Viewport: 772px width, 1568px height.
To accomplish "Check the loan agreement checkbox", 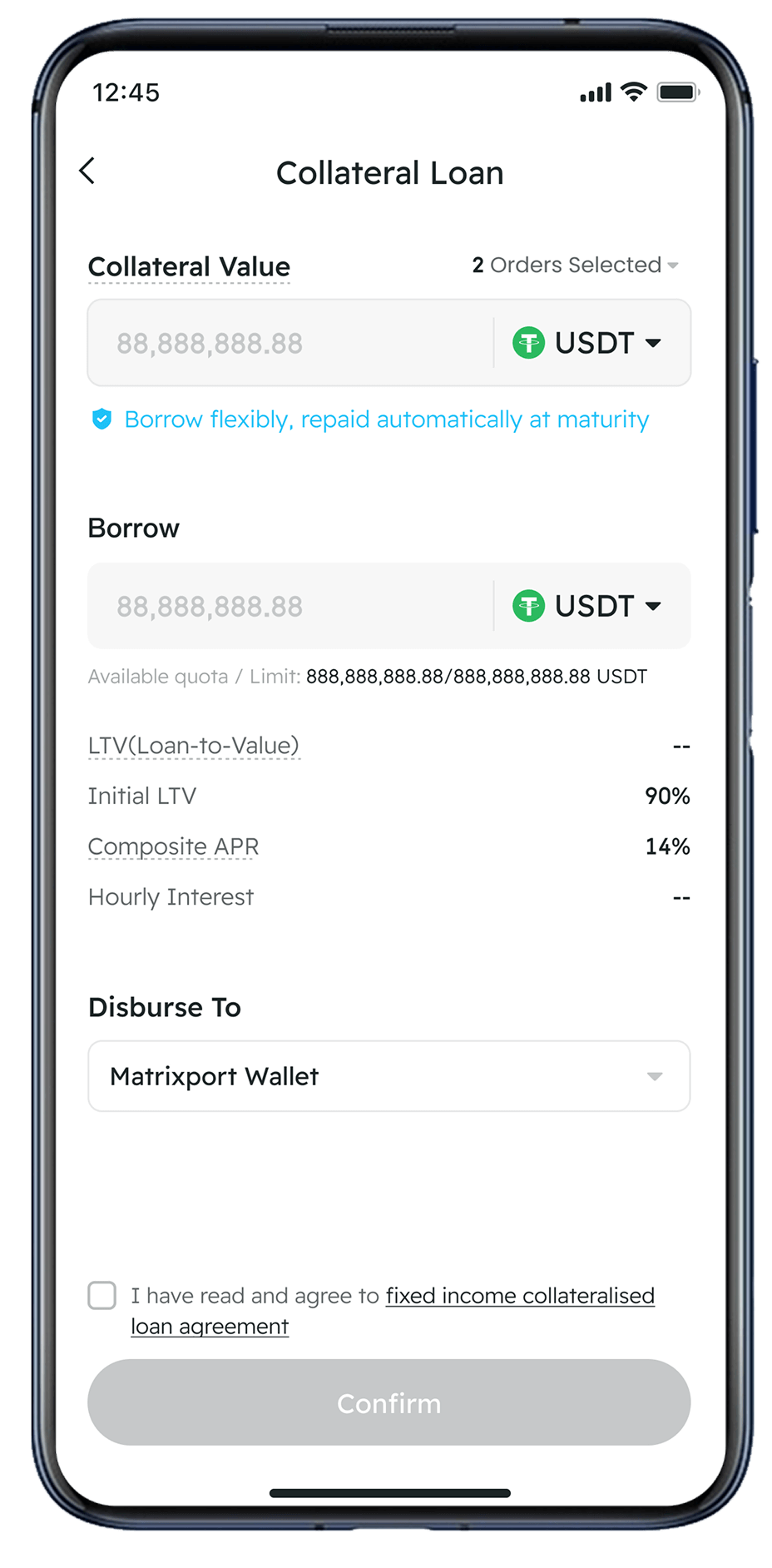I will (102, 1296).
